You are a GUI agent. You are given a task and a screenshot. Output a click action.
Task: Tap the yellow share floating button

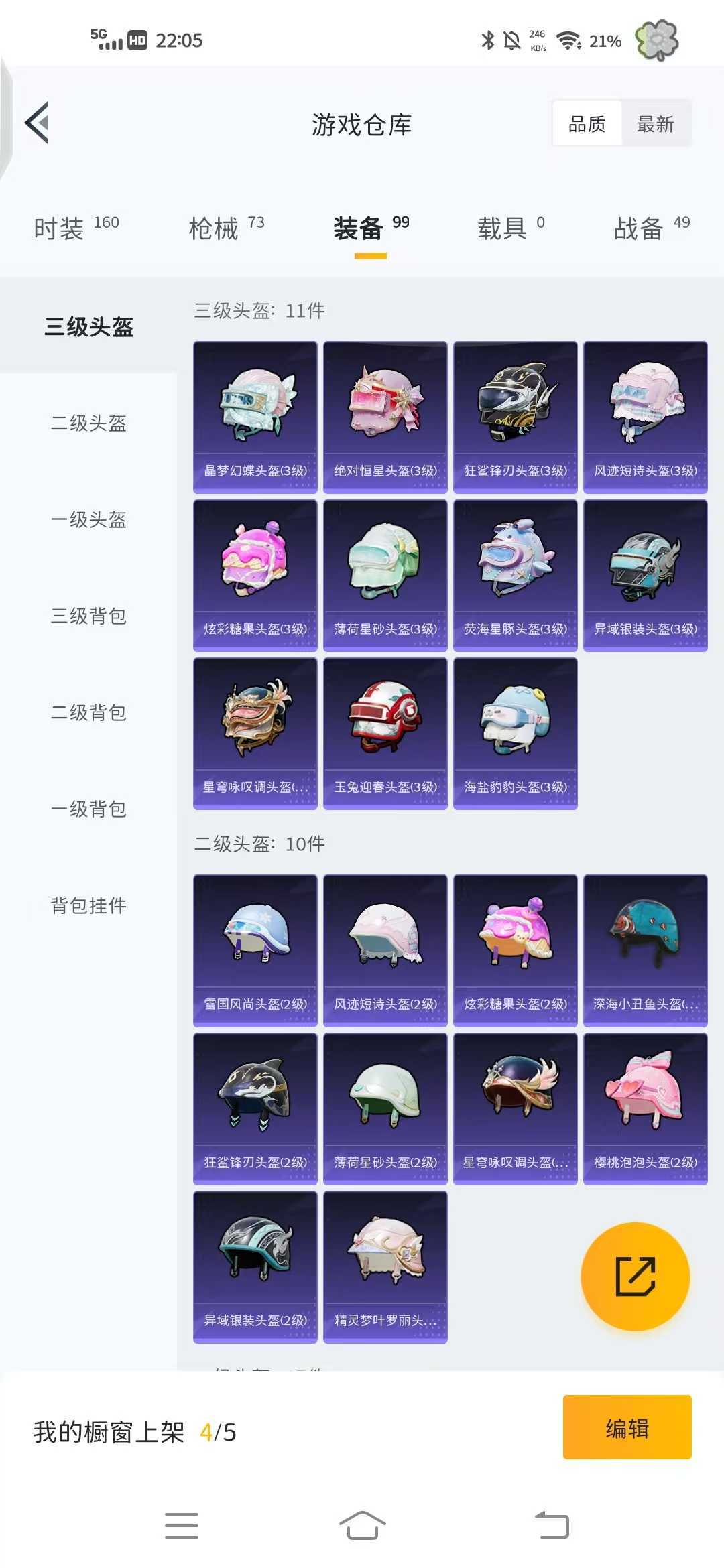pyautogui.click(x=635, y=1277)
